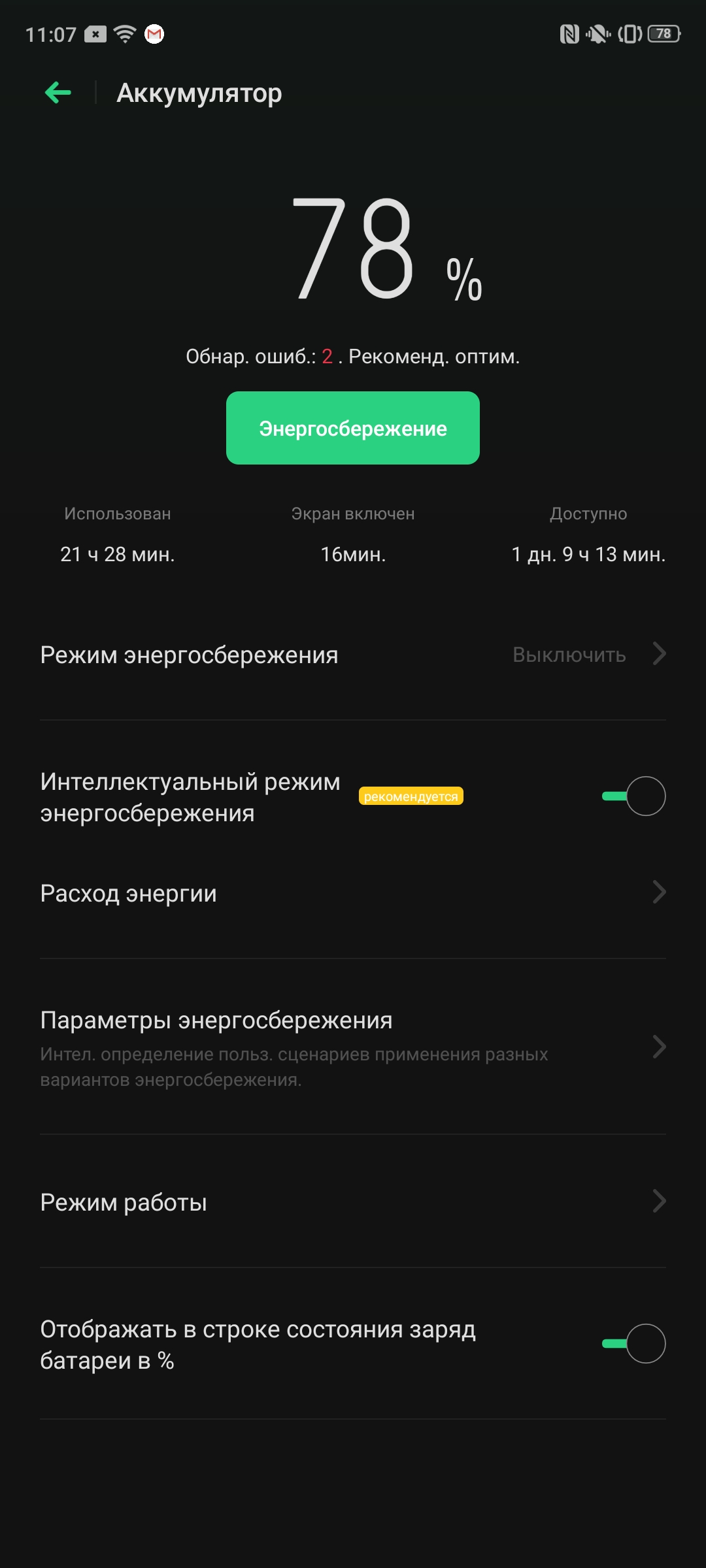The height and width of the screenshot is (1568, 706).
Task: Go back from the Аккумулятор screen
Action: pos(58,93)
